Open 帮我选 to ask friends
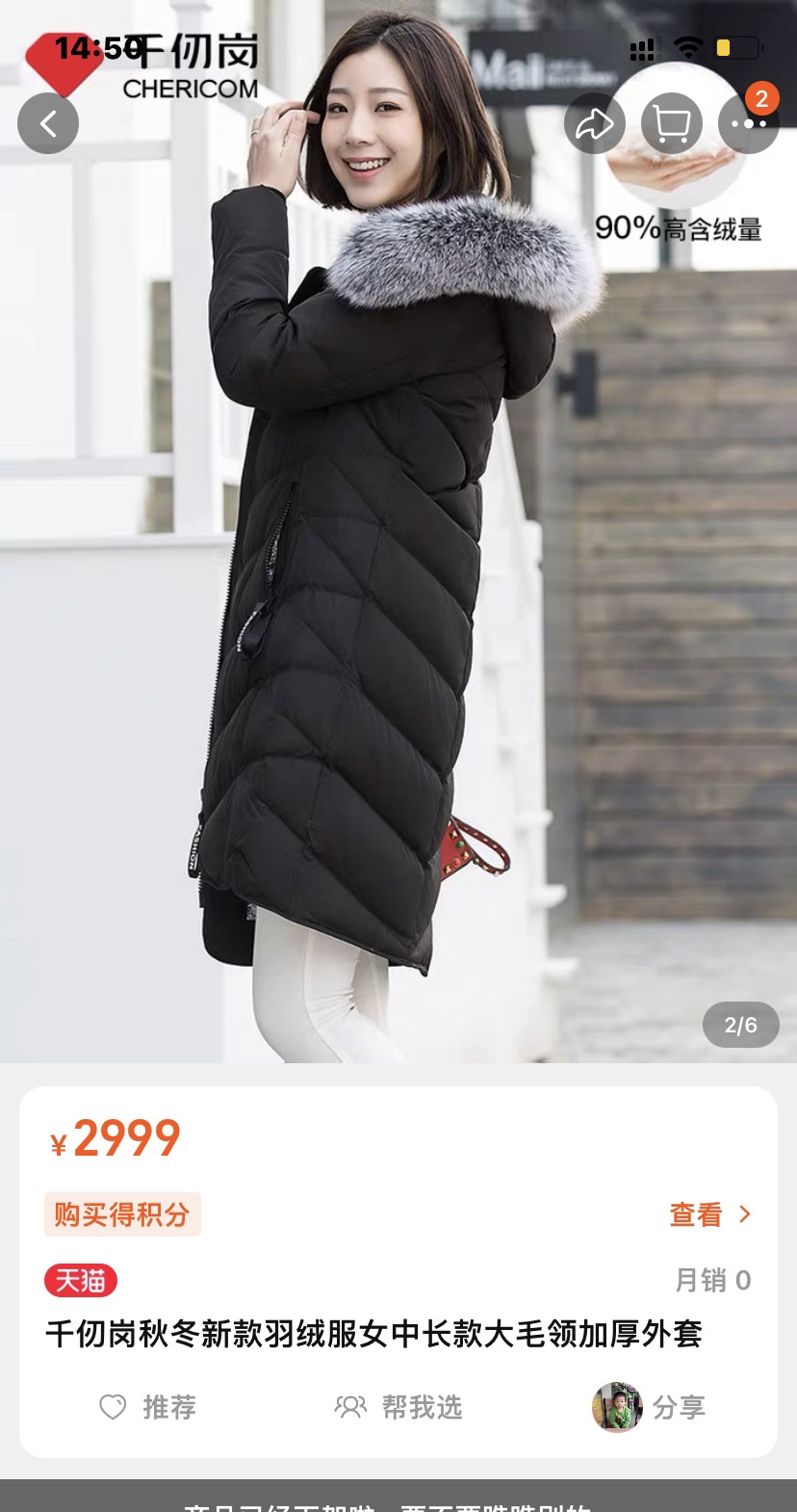This screenshot has width=797, height=1512. pyautogui.click(x=398, y=1407)
